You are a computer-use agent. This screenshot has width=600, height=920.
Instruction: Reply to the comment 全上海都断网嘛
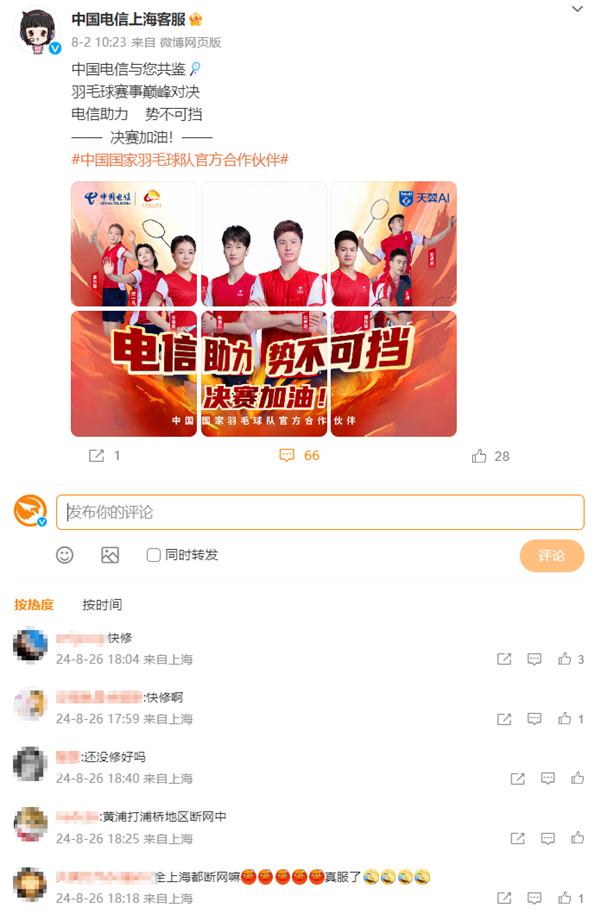(535, 898)
